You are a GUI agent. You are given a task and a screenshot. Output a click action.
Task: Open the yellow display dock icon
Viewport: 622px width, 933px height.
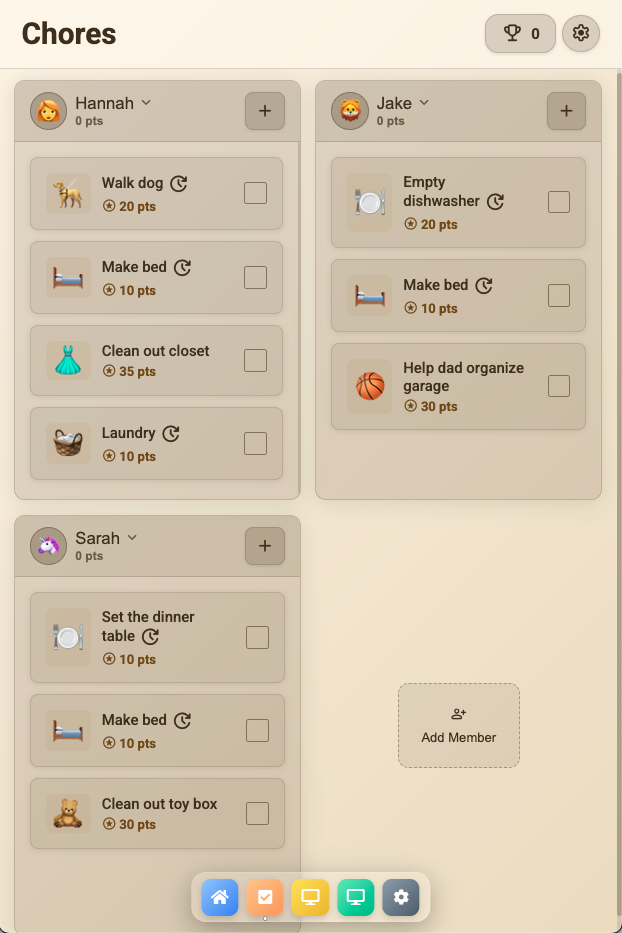(x=310, y=897)
